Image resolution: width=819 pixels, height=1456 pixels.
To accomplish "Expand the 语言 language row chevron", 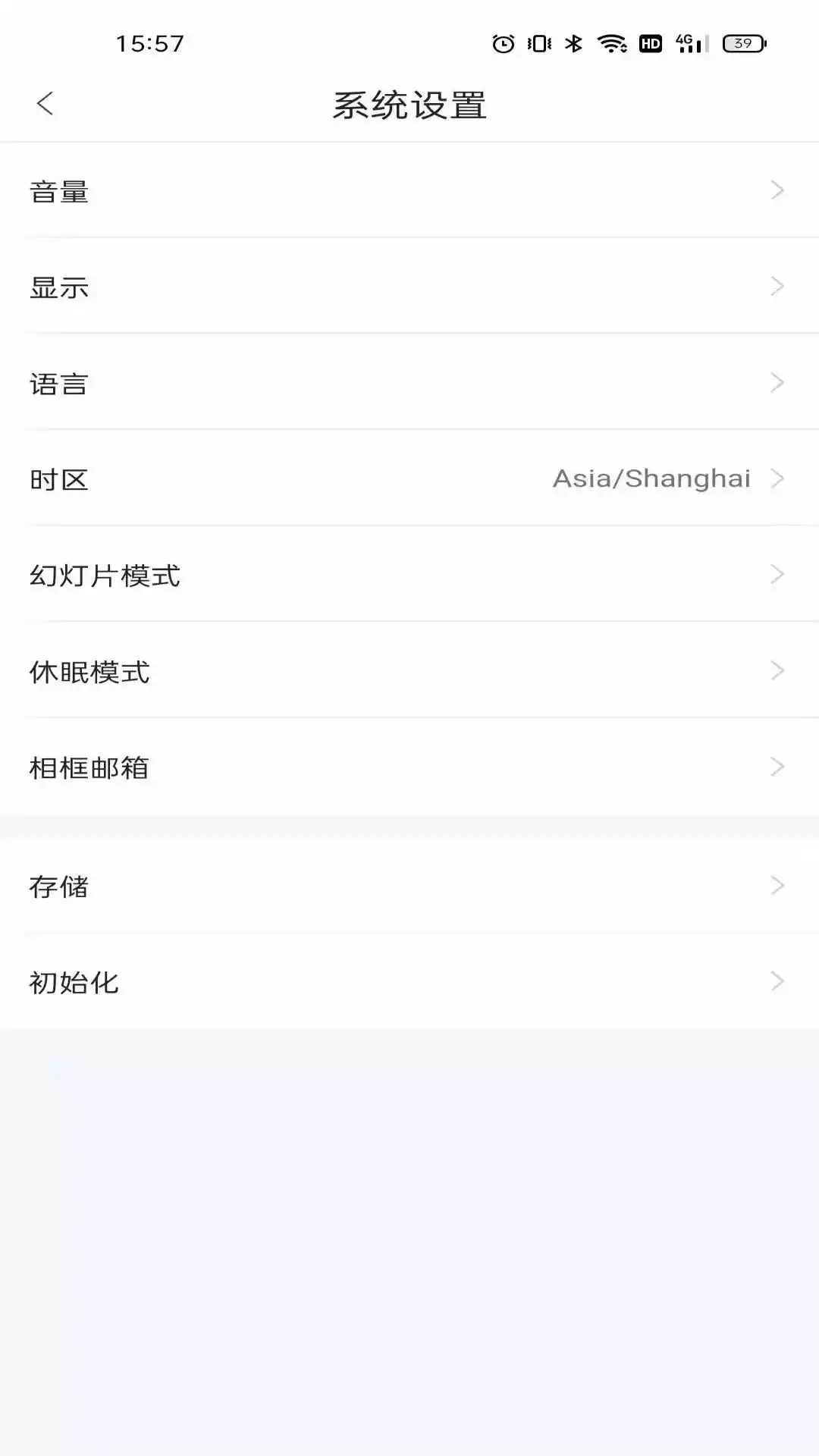I will [775, 383].
